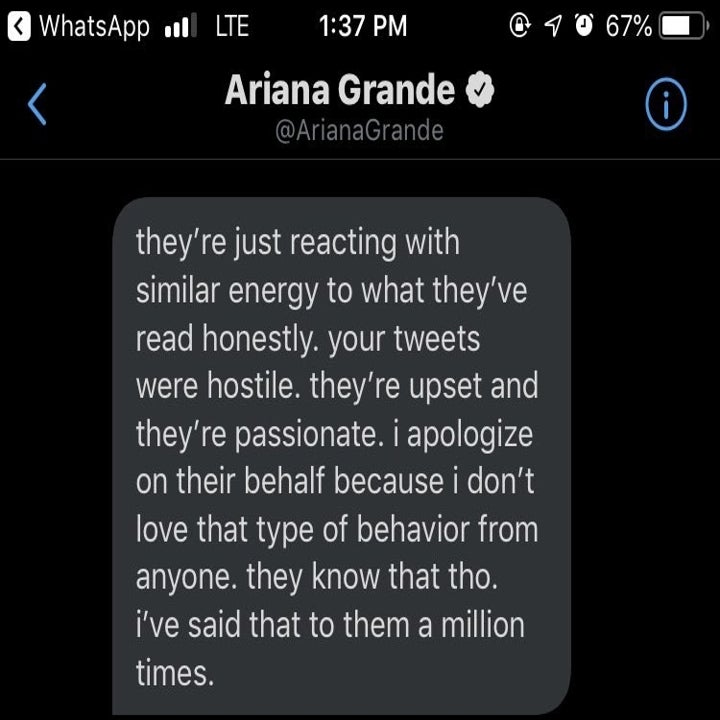Go back to the messages list
This screenshot has width=720, height=720.
pyautogui.click(x=37, y=104)
